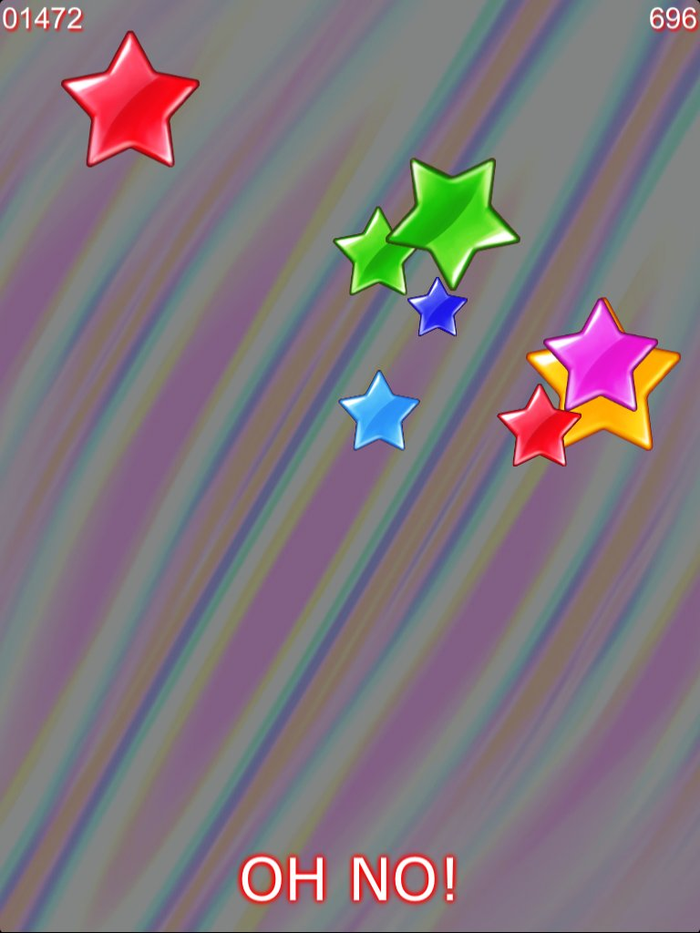Viewport: 700px width, 933px height.
Task: Hit the small dark blue star
Action: point(437,310)
